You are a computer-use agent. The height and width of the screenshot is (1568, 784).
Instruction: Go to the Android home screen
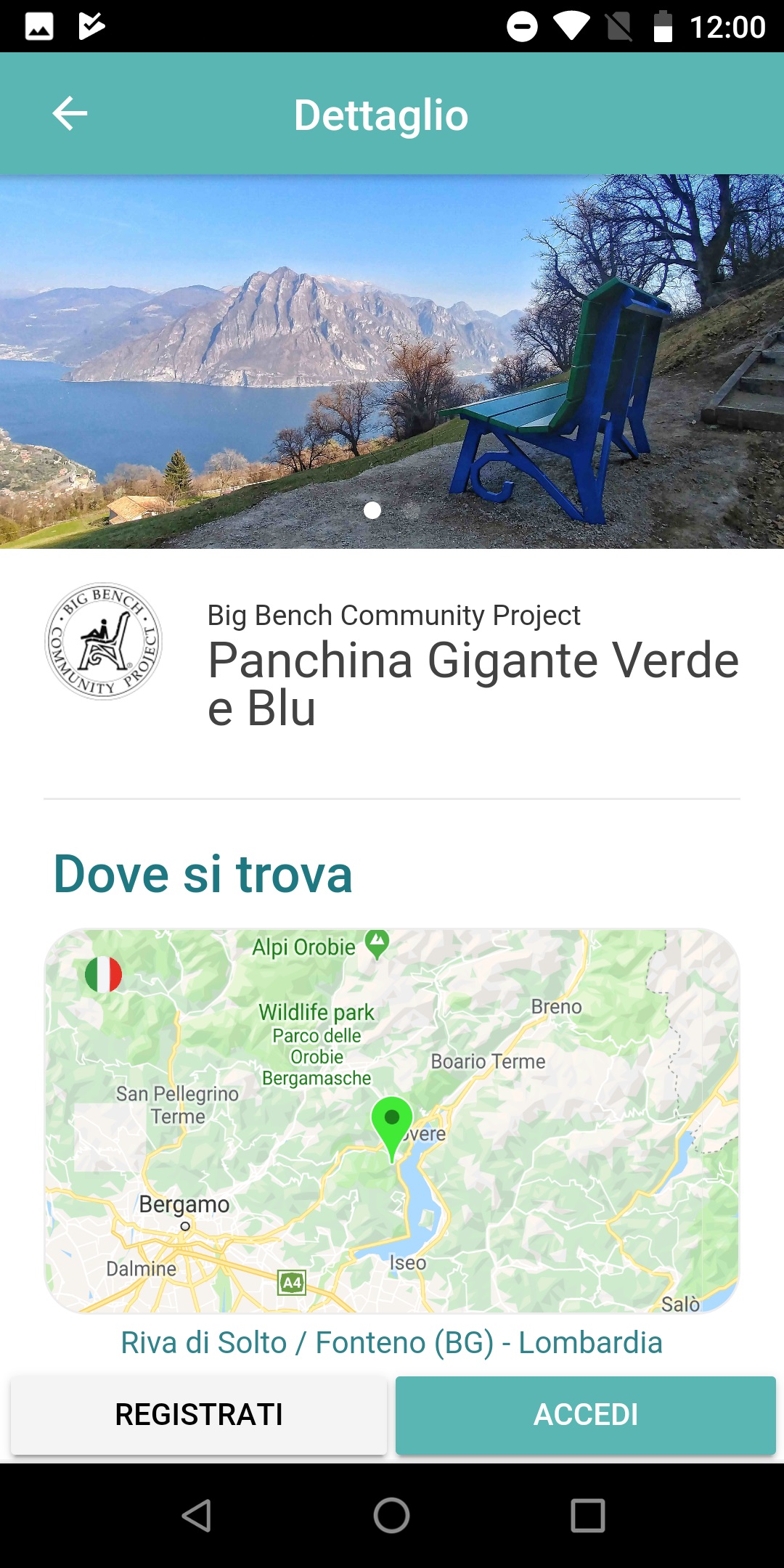(392, 1516)
